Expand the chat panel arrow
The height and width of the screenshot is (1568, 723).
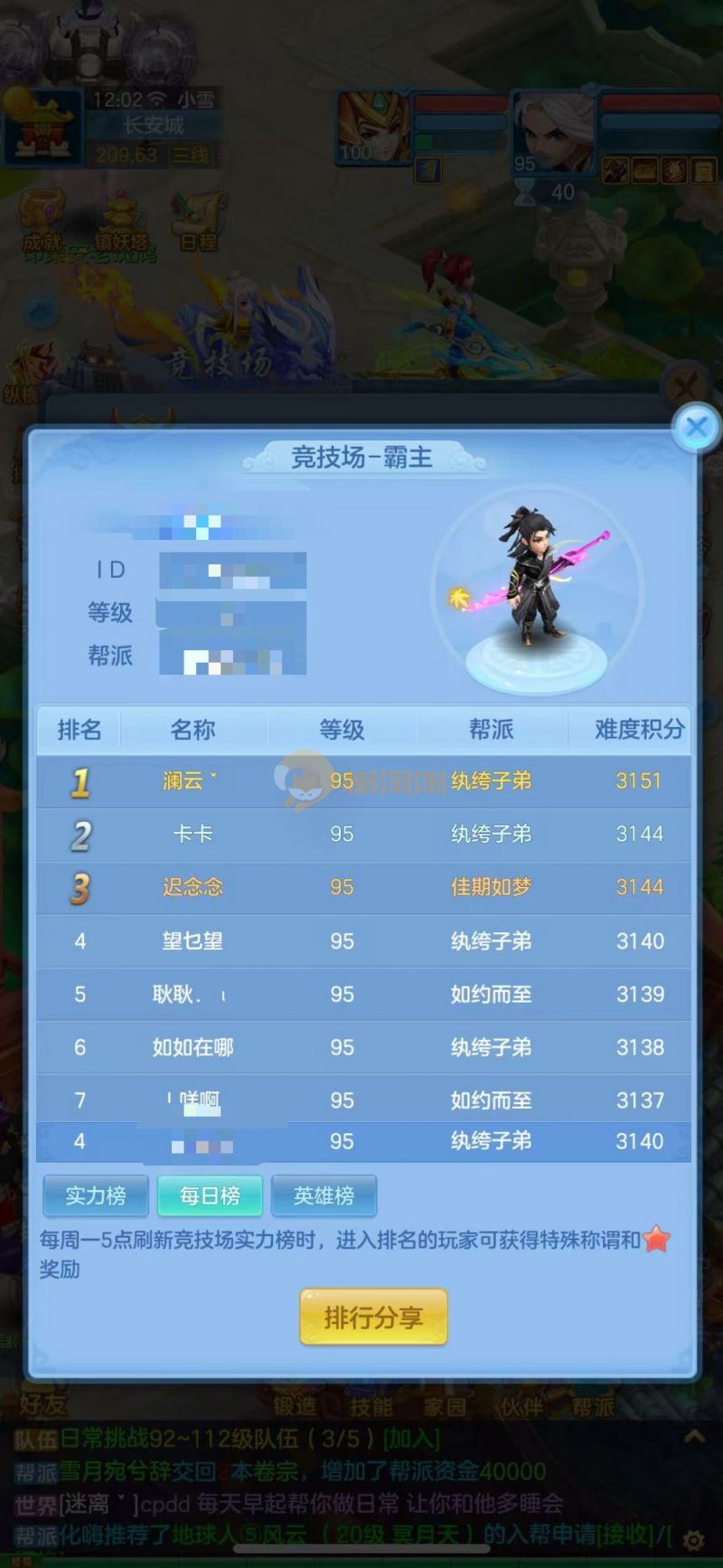coord(694,1436)
